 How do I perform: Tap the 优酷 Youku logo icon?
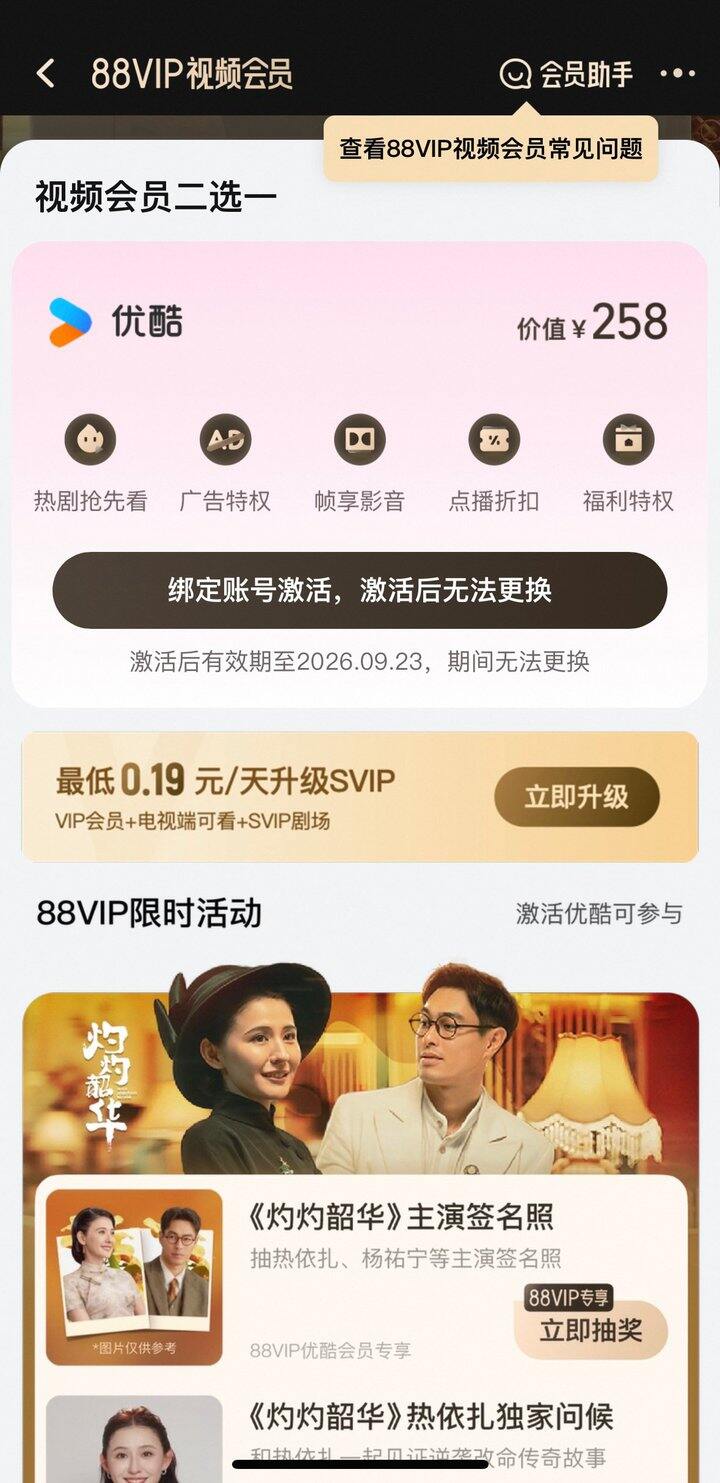[x=66, y=320]
